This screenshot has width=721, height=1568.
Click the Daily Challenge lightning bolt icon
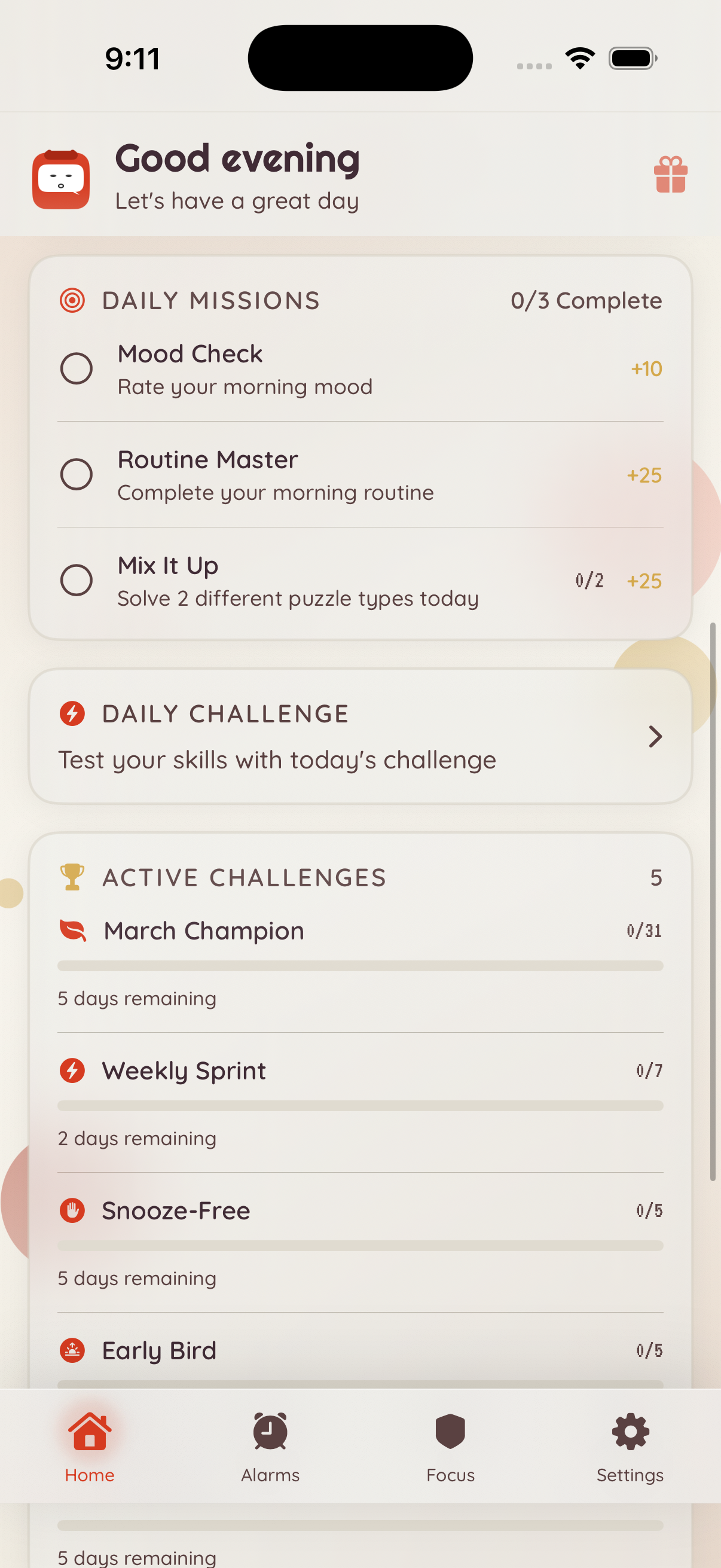tap(72, 713)
